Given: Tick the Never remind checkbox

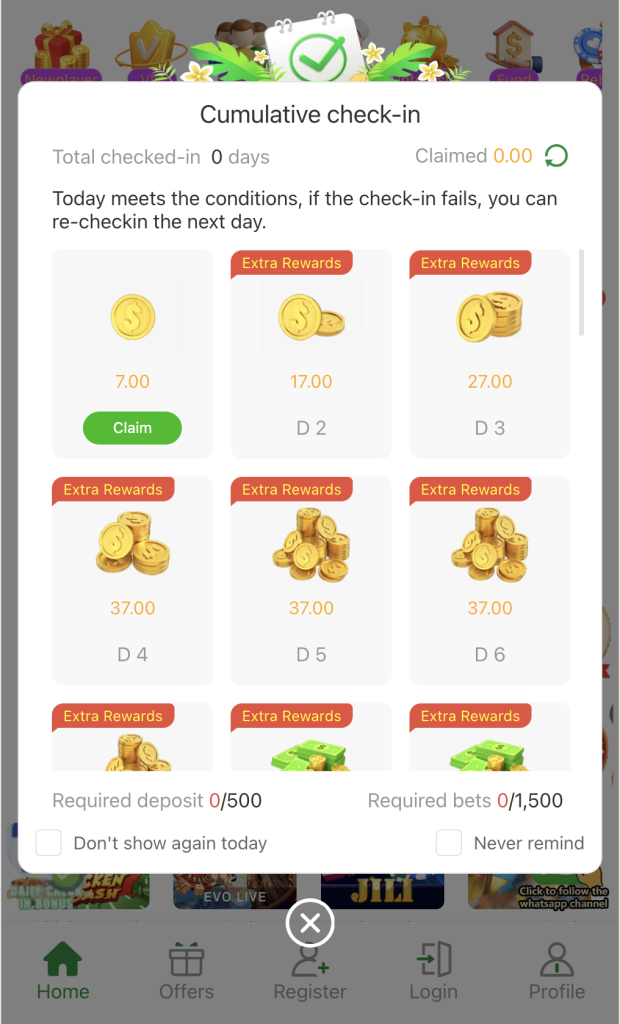Looking at the screenshot, I should (x=449, y=843).
